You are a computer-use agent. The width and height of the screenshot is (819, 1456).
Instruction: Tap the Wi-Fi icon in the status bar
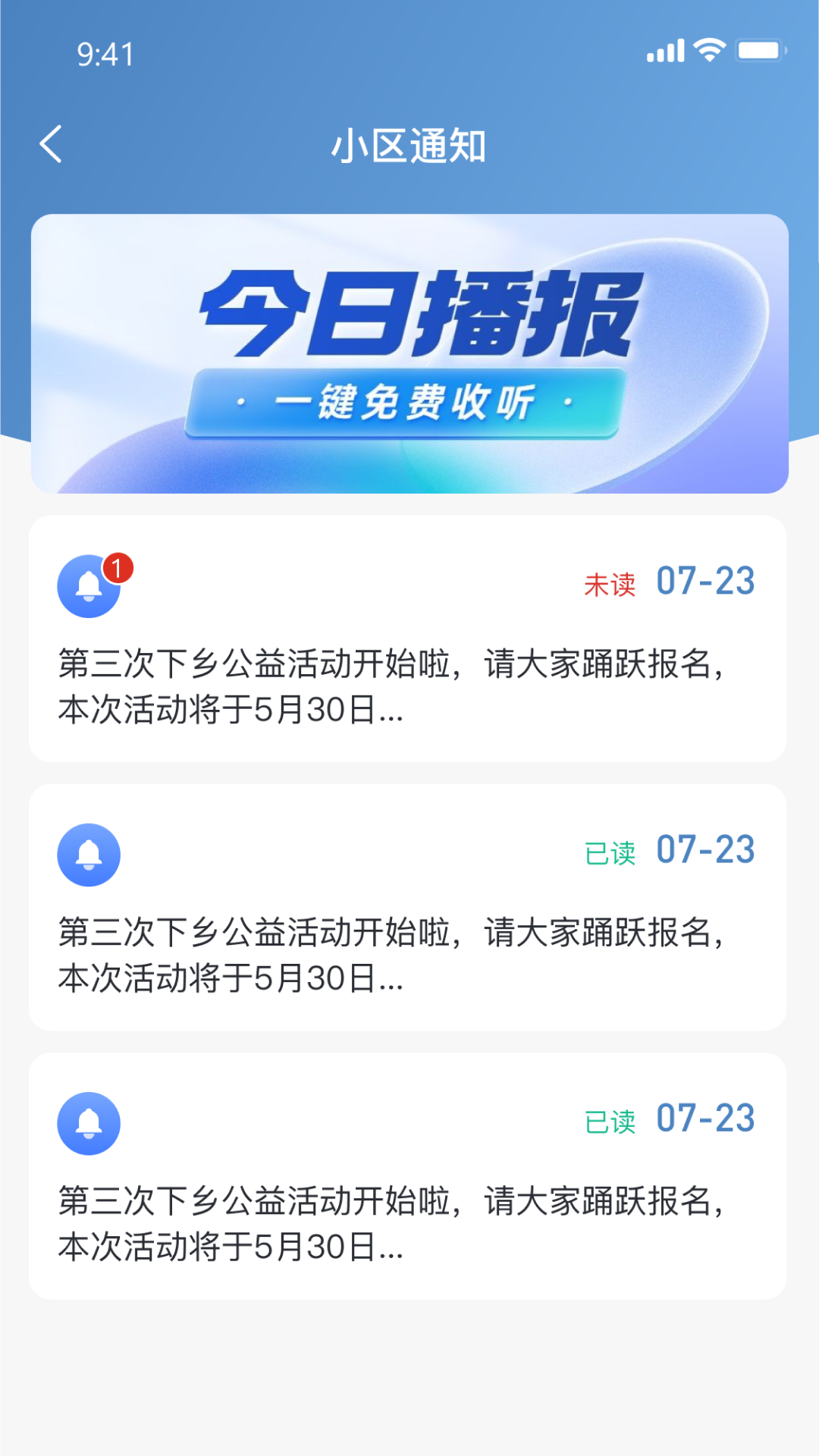pyautogui.click(x=708, y=50)
